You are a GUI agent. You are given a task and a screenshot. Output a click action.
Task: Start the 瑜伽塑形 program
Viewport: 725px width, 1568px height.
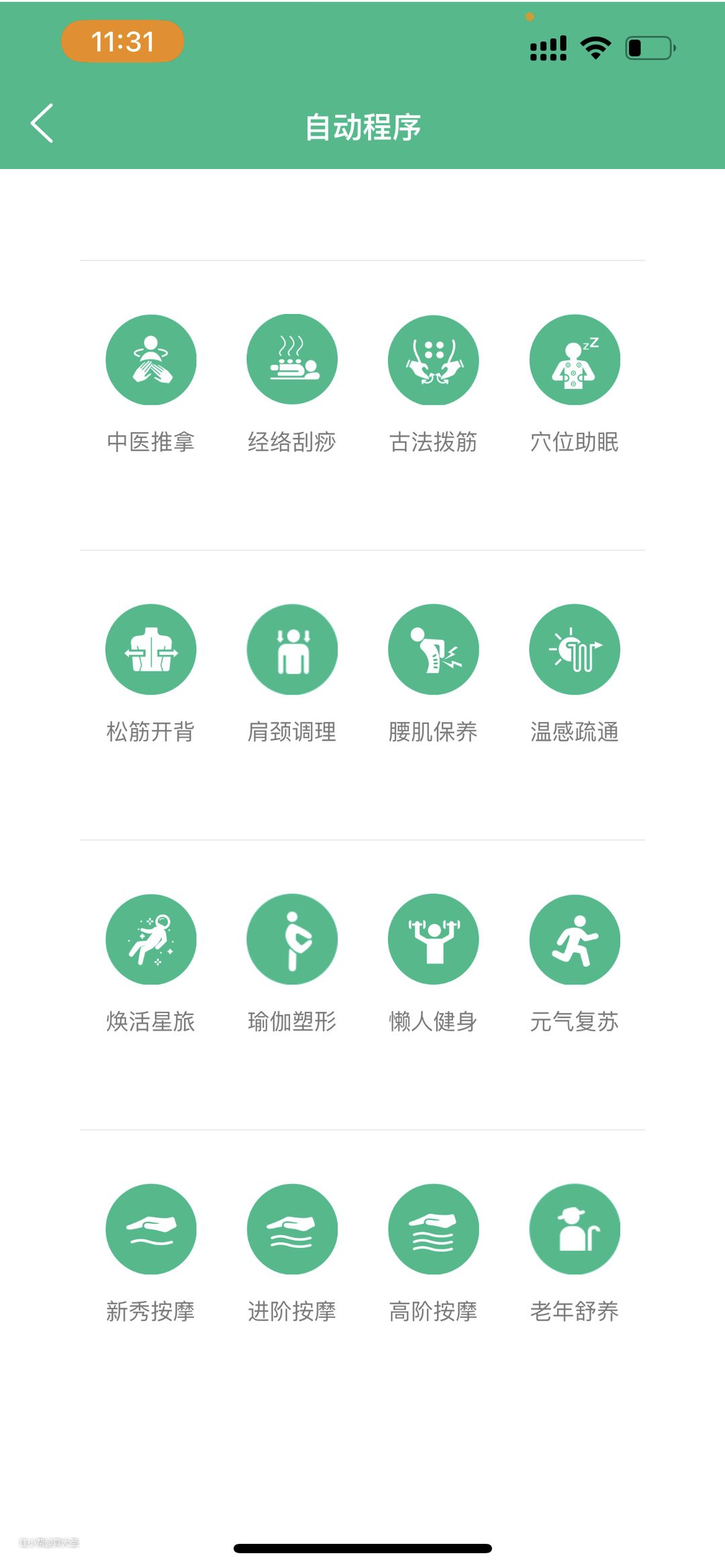click(x=292, y=939)
